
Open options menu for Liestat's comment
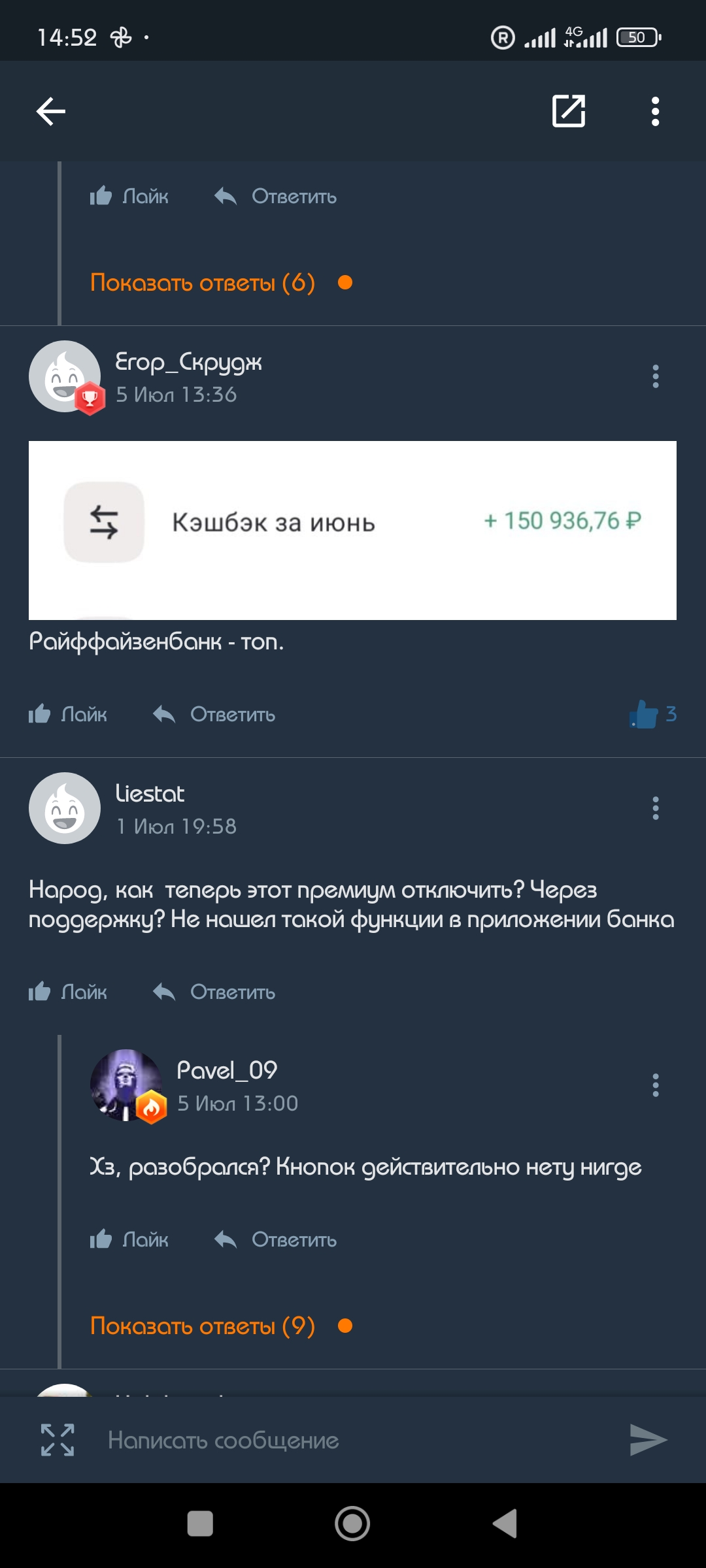click(655, 808)
